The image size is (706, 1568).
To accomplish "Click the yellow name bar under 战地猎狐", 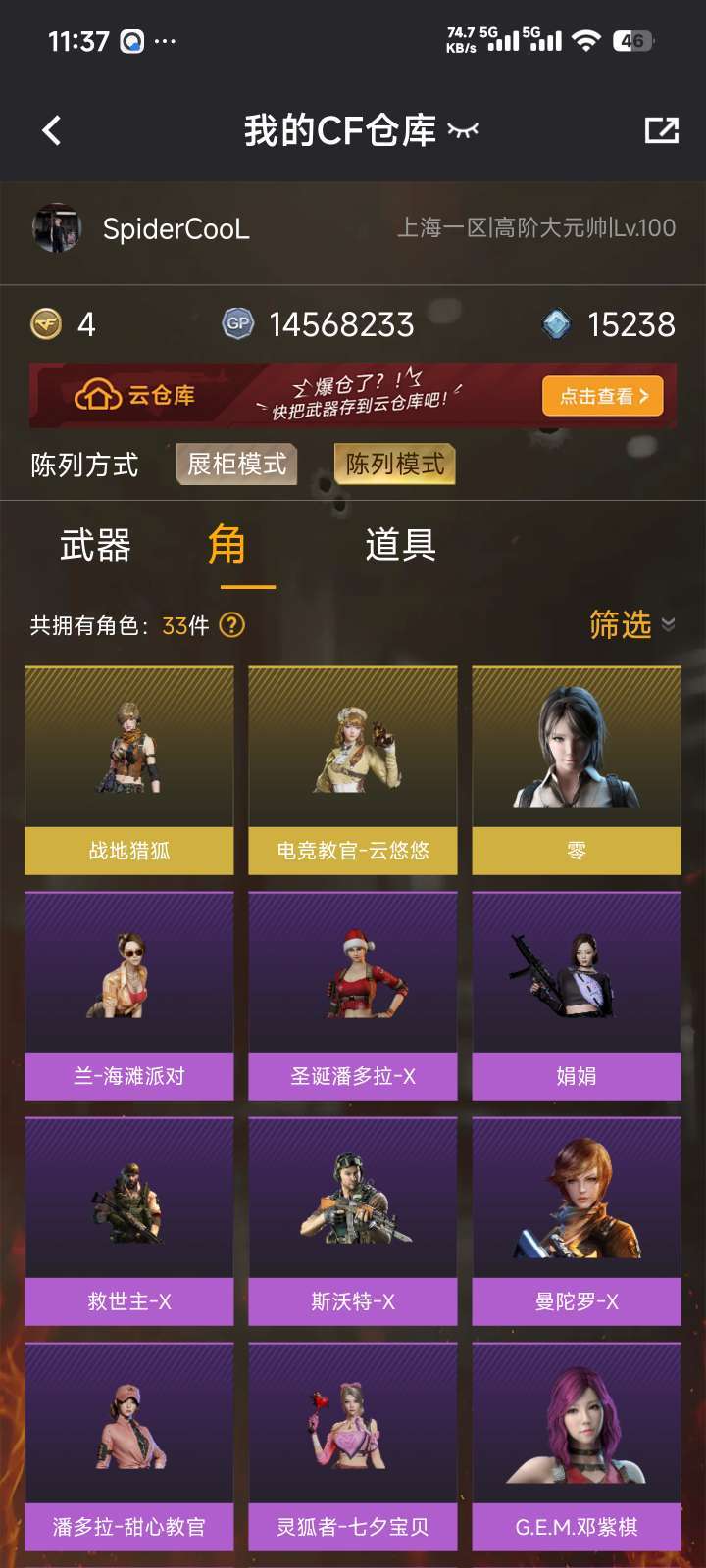I will pos(128,852).
